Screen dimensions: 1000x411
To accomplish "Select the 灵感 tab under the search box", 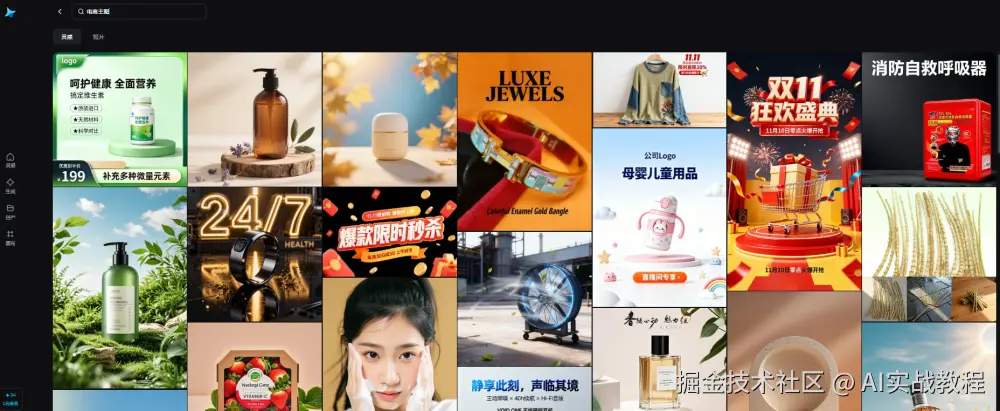I will pyautogui.click(x=66, y=36).
